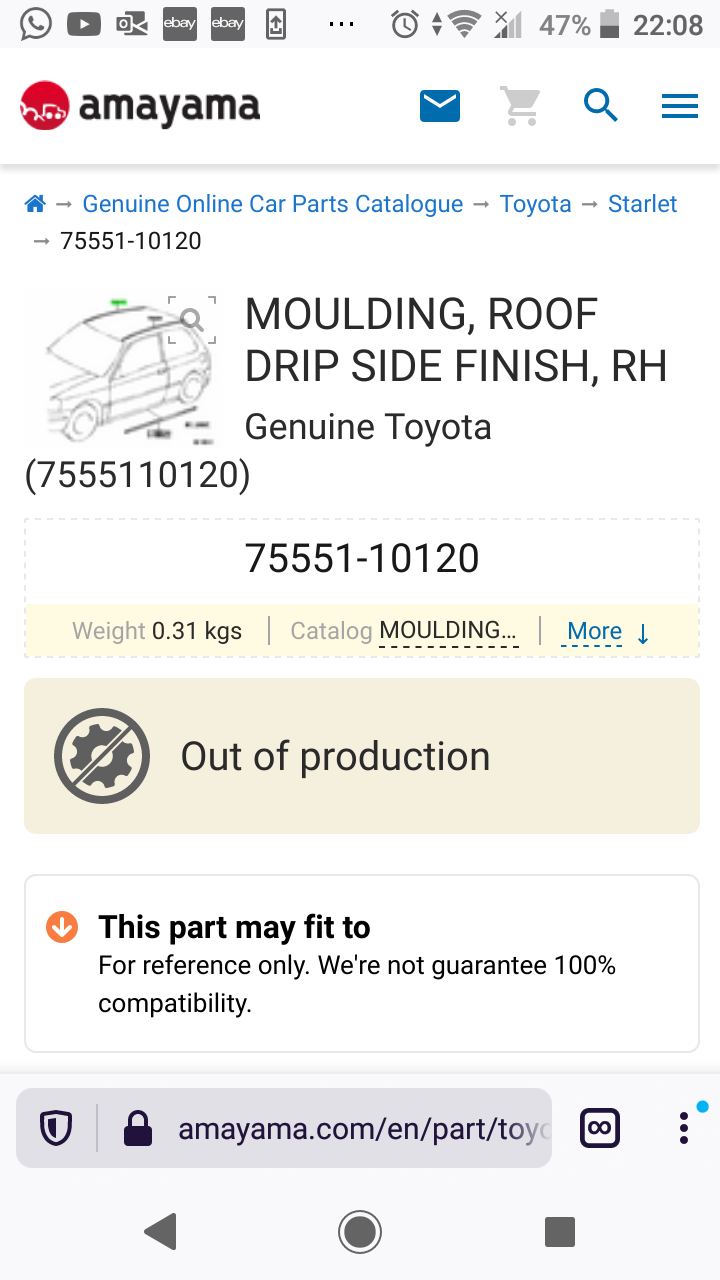
Task: Go back with the system back button
Action: (160, 1231)
